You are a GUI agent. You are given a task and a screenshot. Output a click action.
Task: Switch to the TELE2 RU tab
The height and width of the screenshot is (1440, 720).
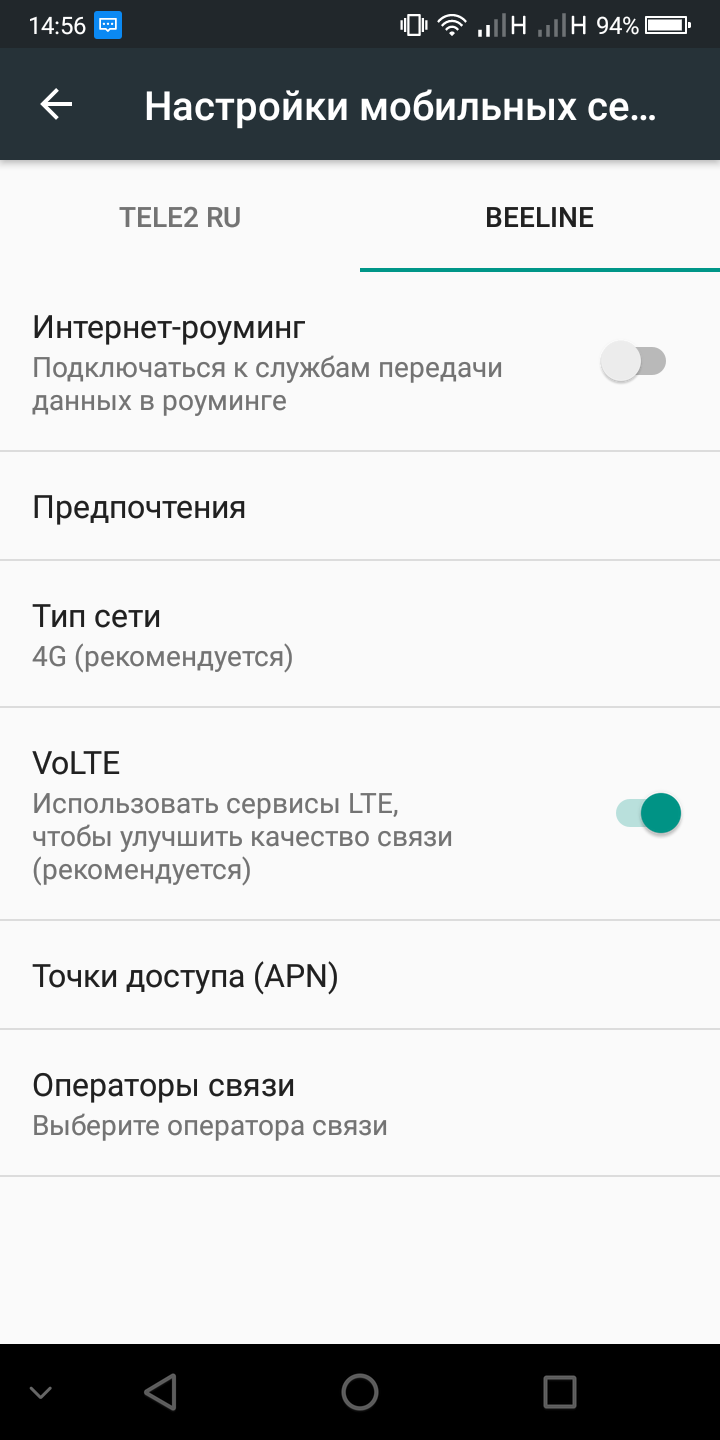pyautogui.click(x=180, y=217)
